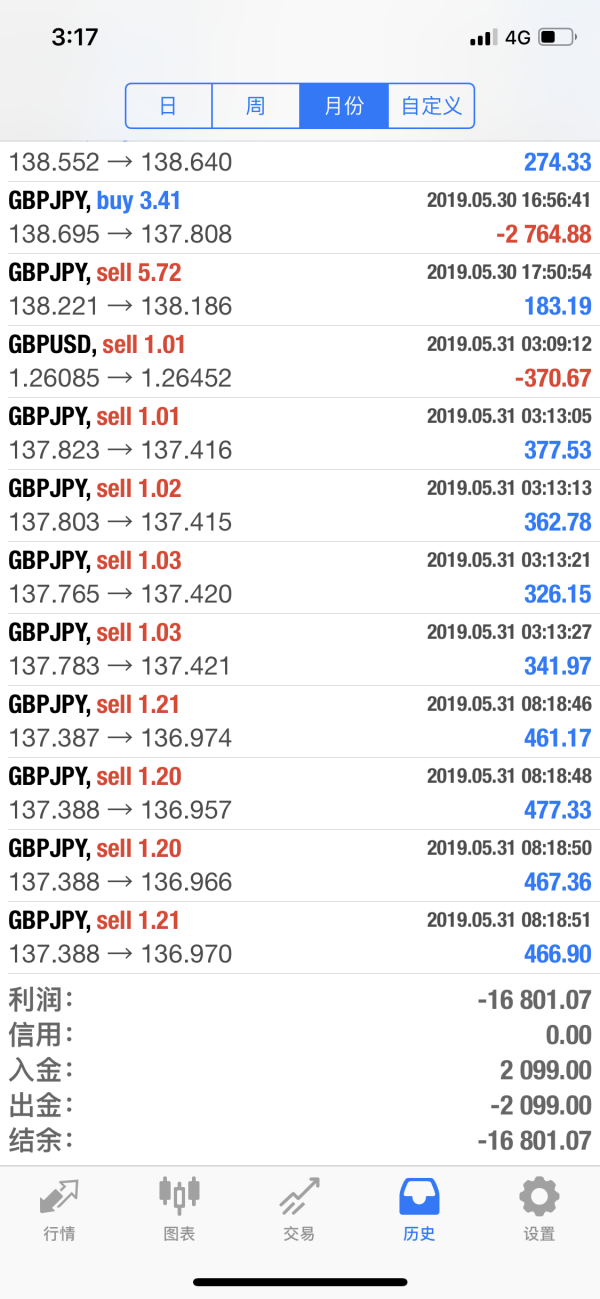
Task: Expand the GBPJPY buy 3.41 trade
Action: (x=300, y=218)
